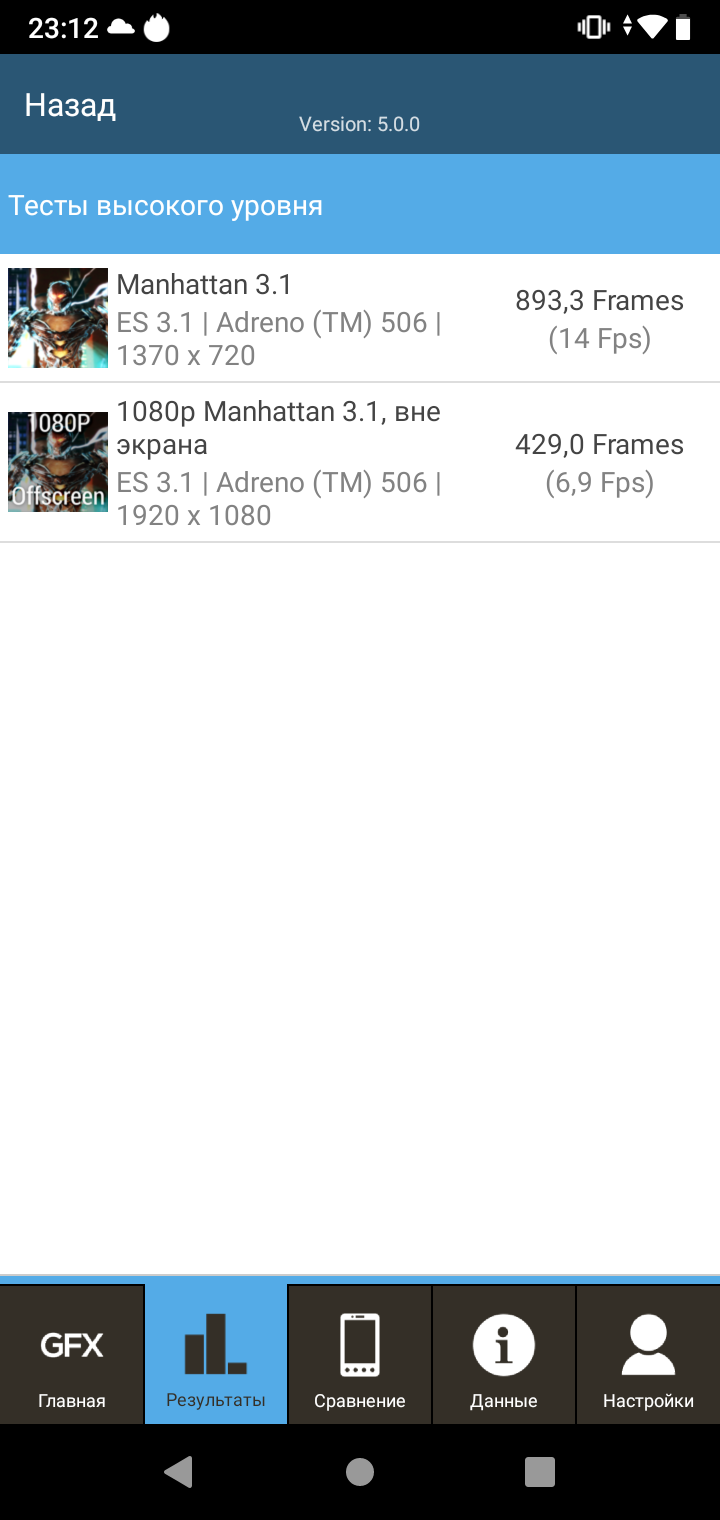Tap the system back button
720x1520 pixels.
click(x=178, y=1471)
